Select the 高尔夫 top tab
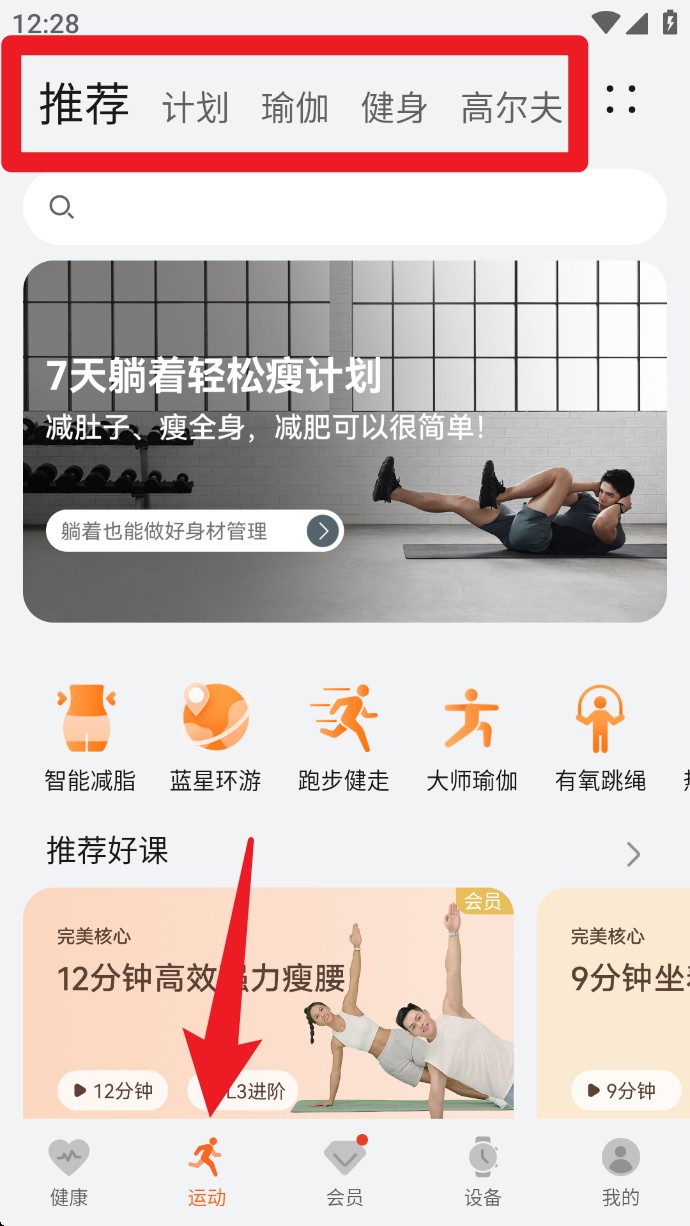 pos(511,108)
